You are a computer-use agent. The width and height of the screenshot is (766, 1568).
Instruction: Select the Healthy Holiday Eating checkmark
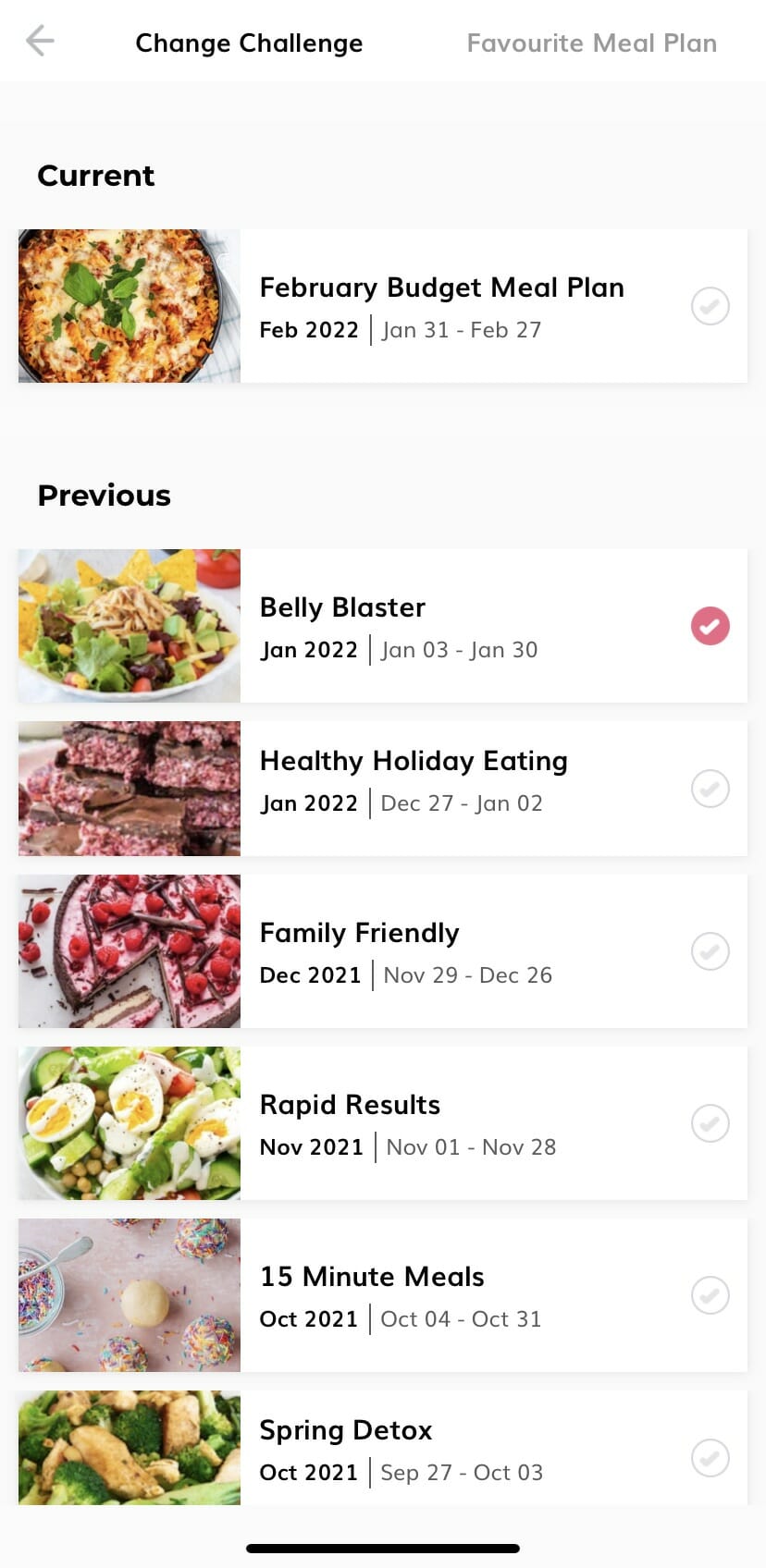(710, 789)
